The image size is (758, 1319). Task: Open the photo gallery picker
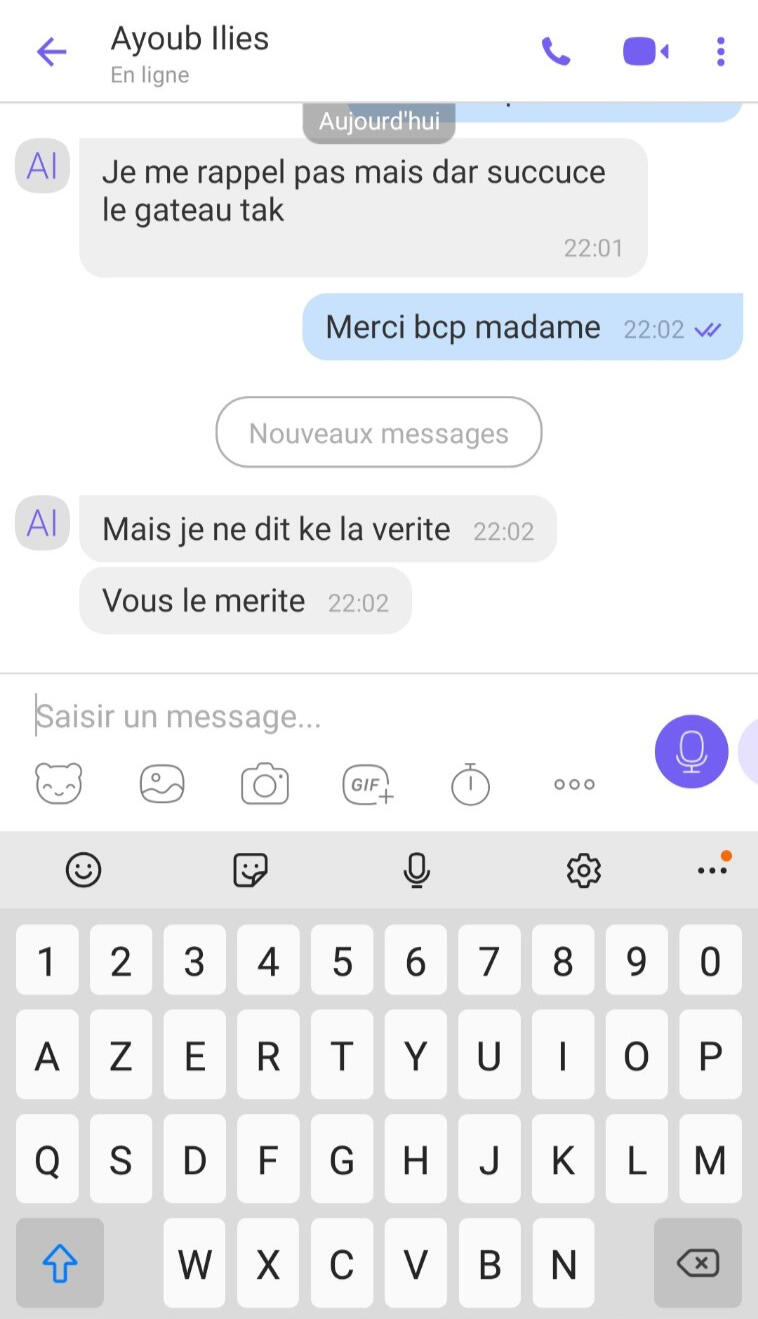pos(162,784)
